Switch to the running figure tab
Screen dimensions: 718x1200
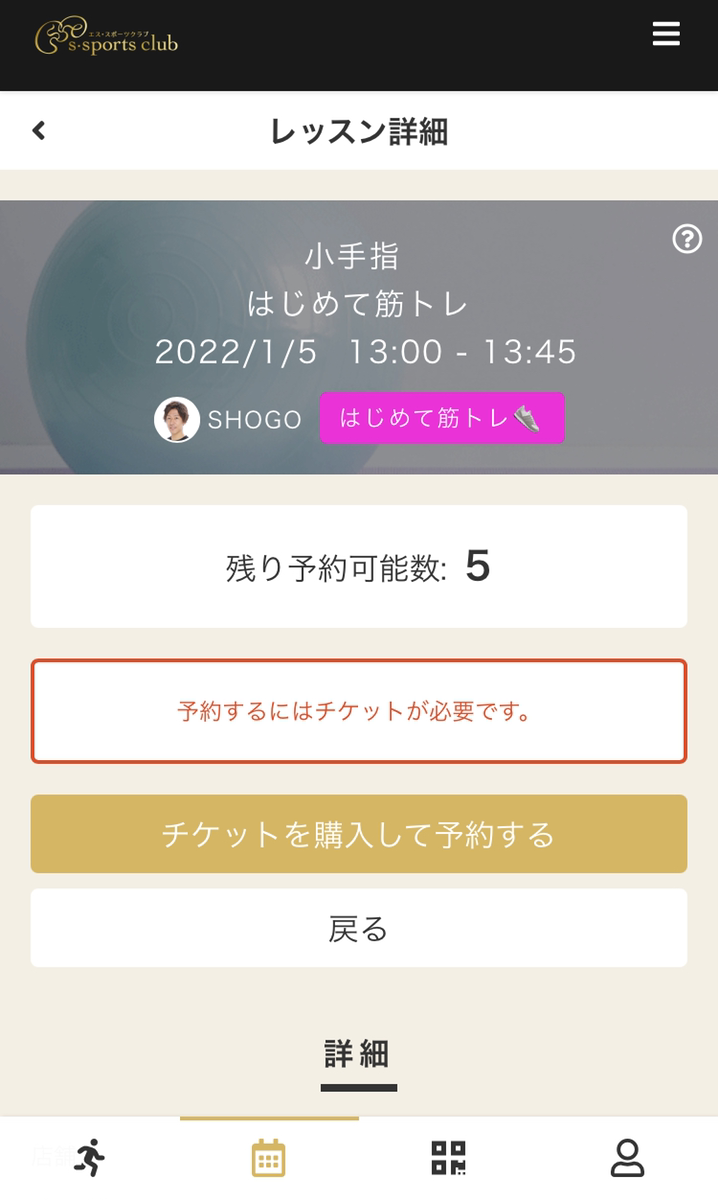click(90, 1158)
